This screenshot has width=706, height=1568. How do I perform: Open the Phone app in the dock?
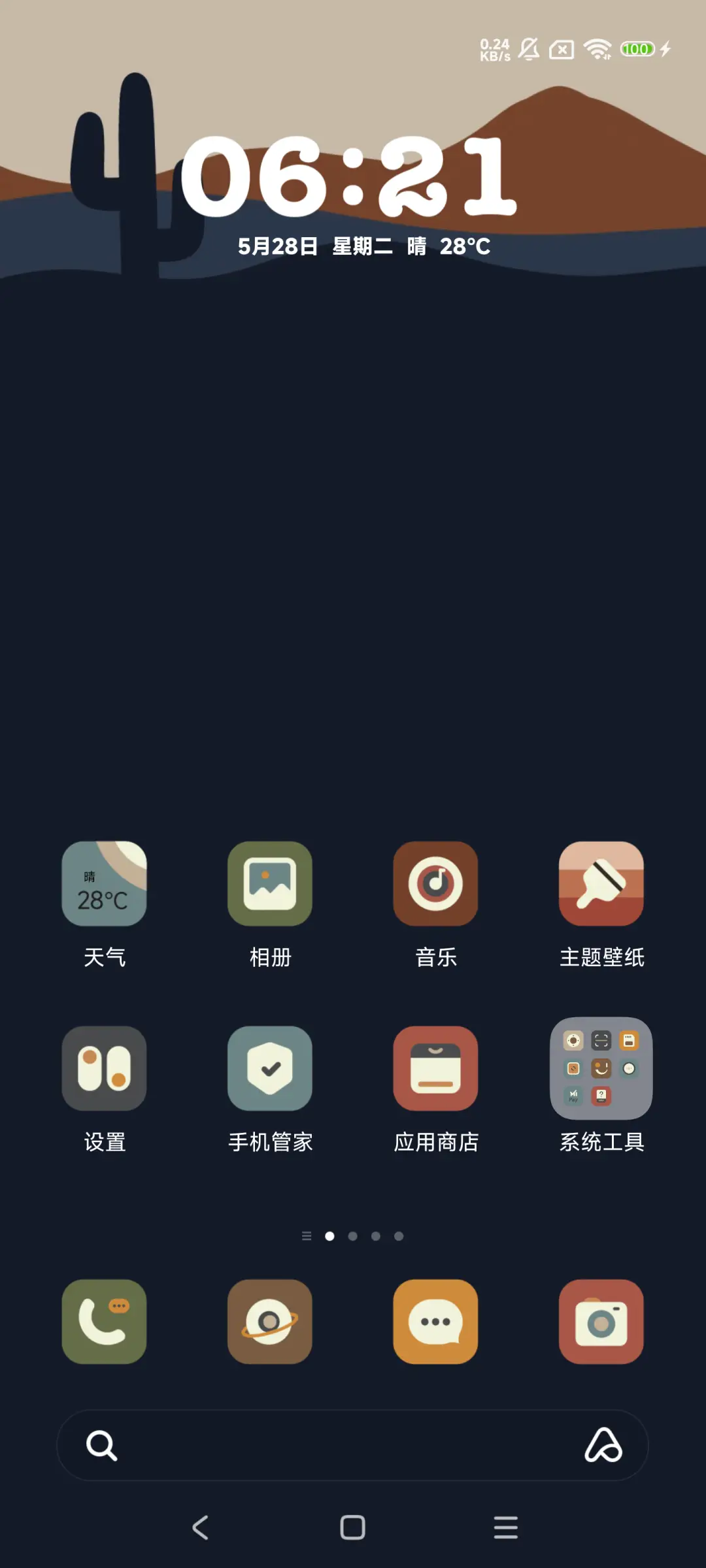pos(105,1321)
